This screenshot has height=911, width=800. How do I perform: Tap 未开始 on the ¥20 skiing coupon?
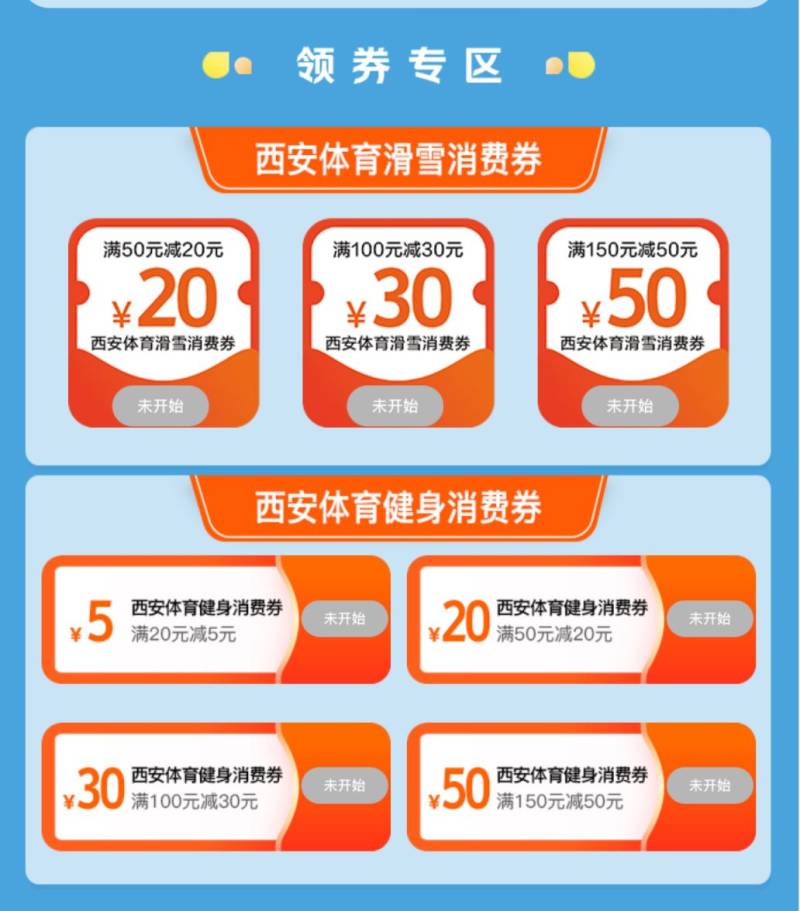[160, 406]
